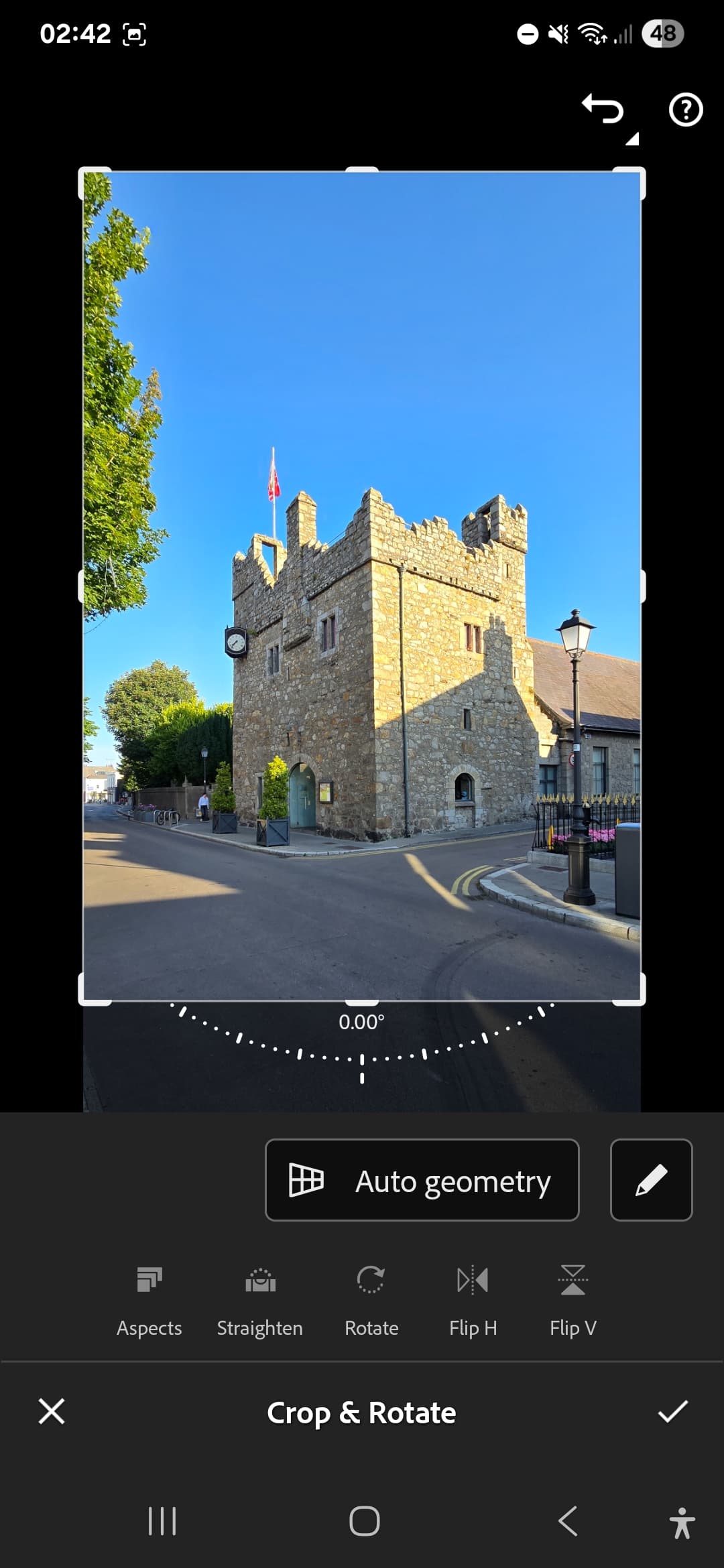Go back using system navigation

[568, 1521]
